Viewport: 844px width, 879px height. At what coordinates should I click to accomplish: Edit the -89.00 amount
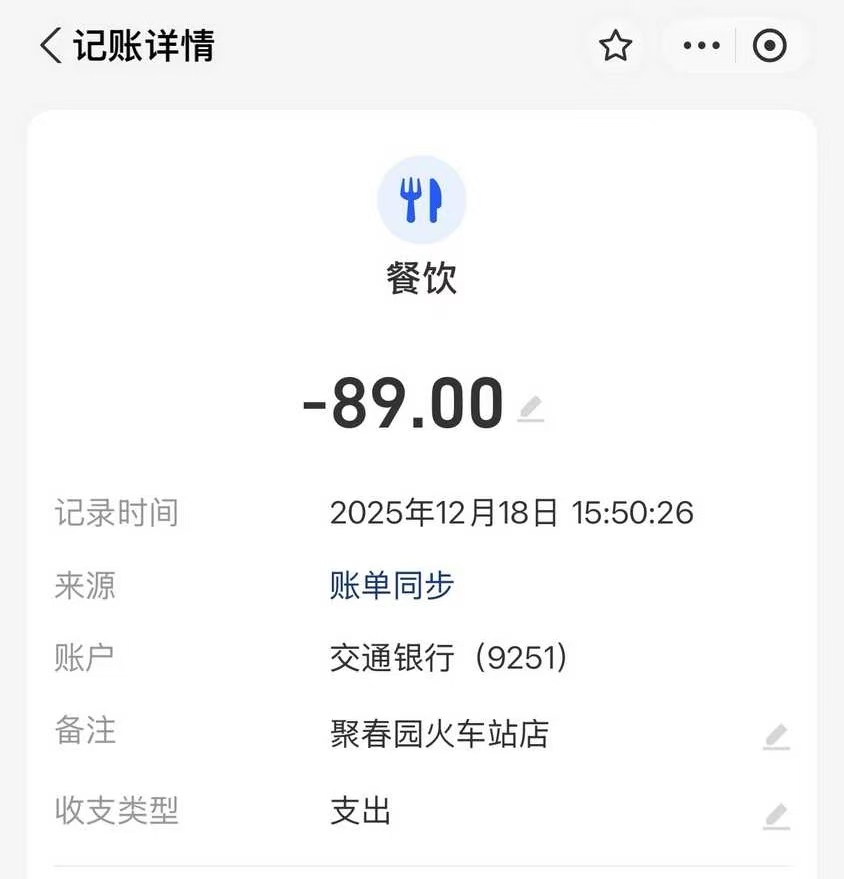(531, 407)
